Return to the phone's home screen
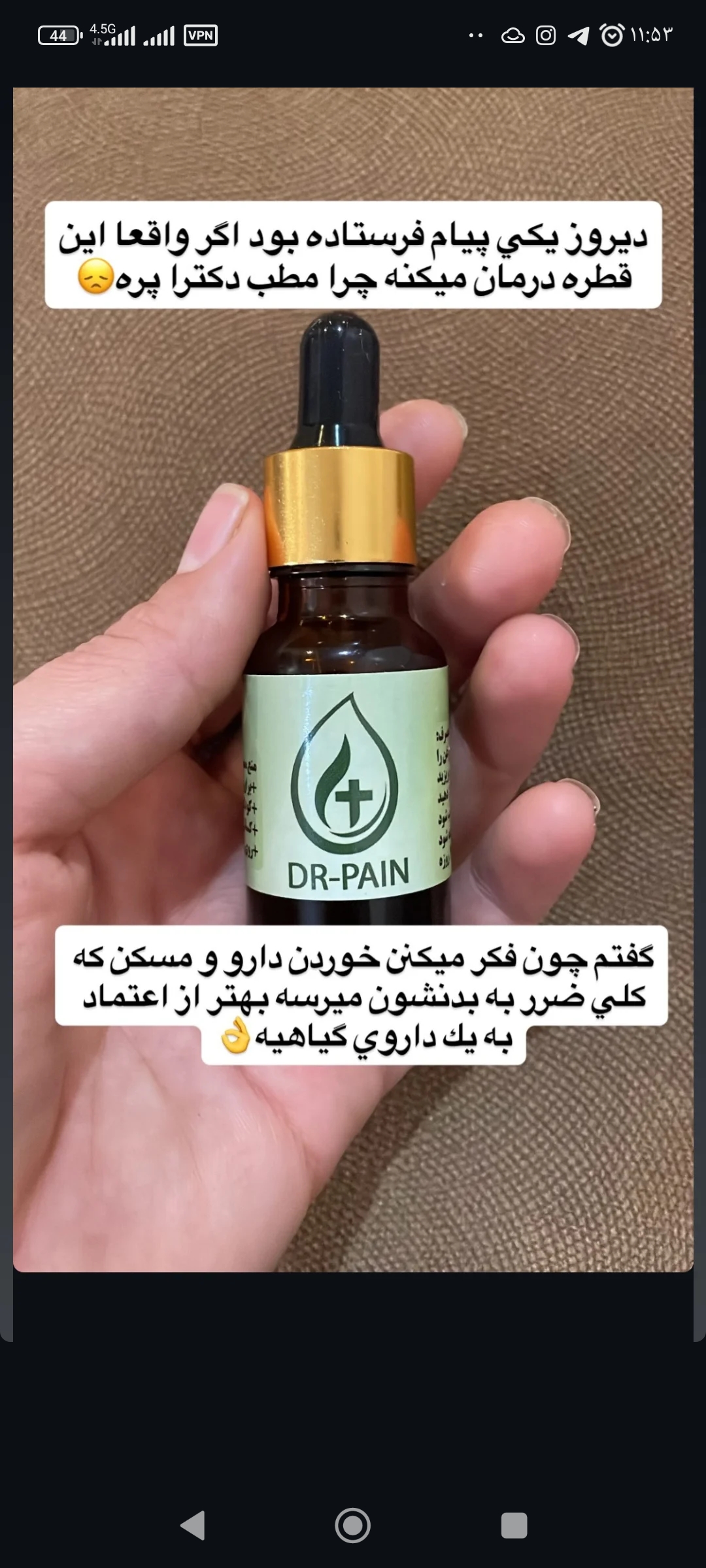The width and height of the screenshot is (706, 1568). pyautogui.click(x=353, y=1526)
